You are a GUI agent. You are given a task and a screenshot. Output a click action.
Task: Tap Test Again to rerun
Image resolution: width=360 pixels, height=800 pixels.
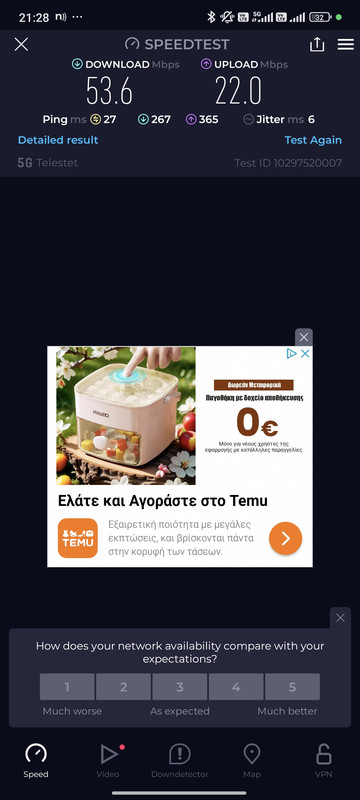tap(313, 140)
